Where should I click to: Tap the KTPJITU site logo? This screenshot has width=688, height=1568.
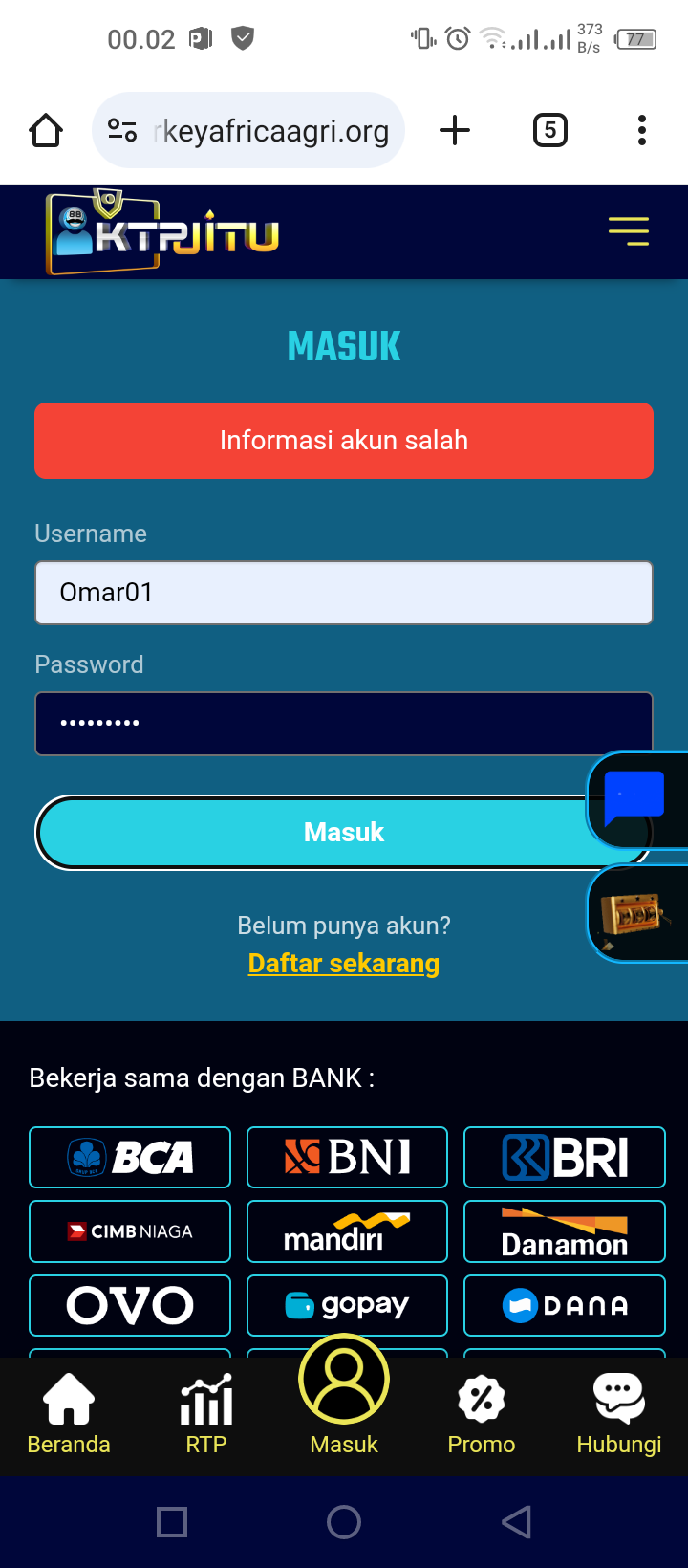point(162,232)
